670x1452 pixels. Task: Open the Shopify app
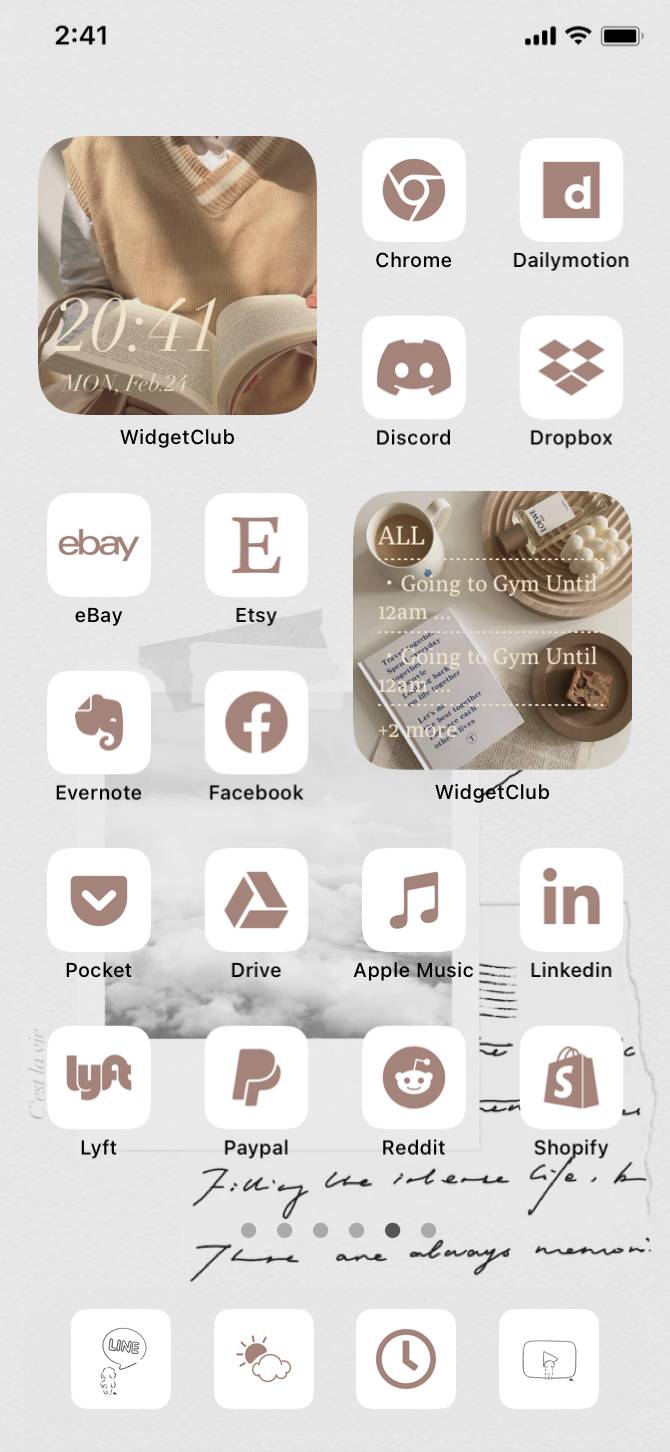click(571, 1077)
